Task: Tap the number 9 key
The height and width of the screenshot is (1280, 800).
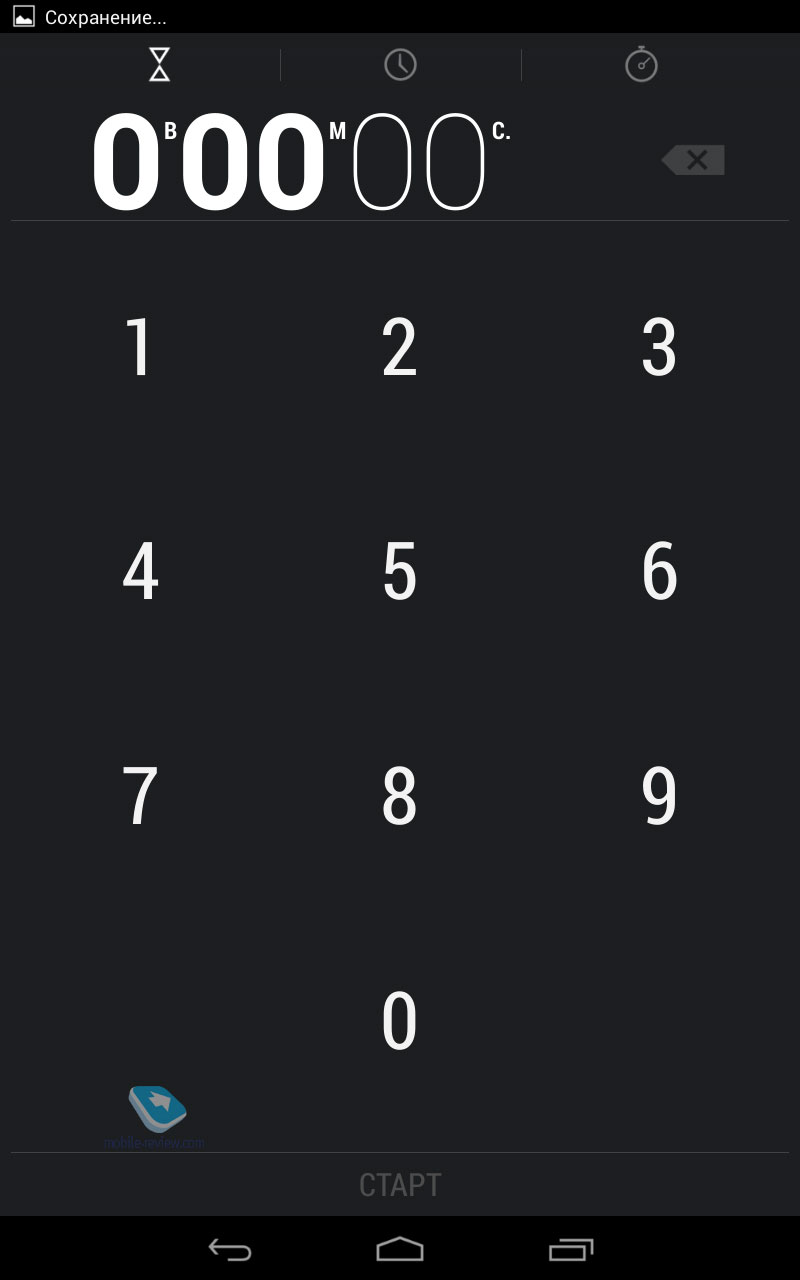Action: [659, 797]
